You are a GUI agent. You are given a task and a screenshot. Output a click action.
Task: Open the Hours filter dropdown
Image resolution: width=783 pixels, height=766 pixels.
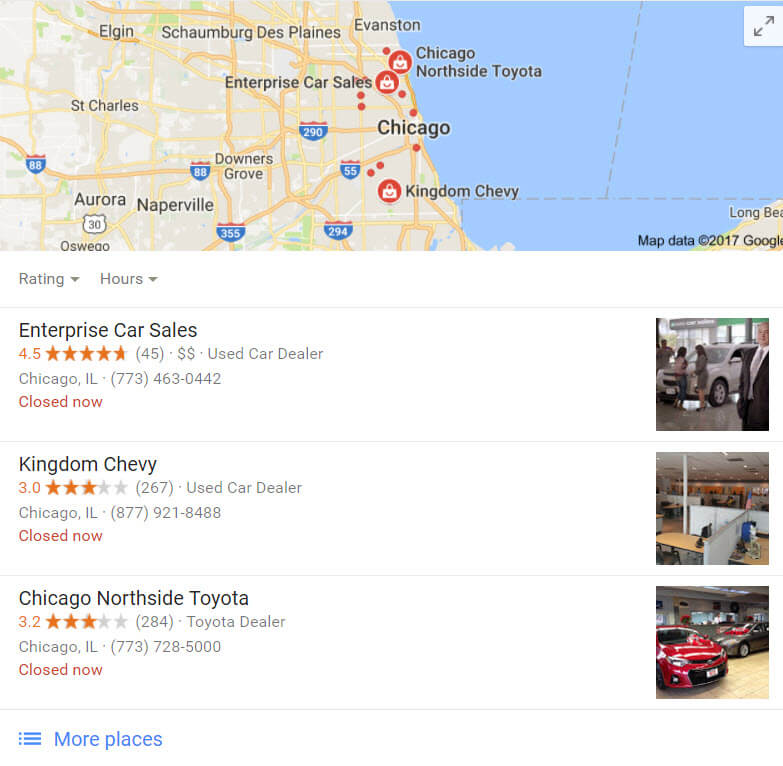tap(128, 279)
